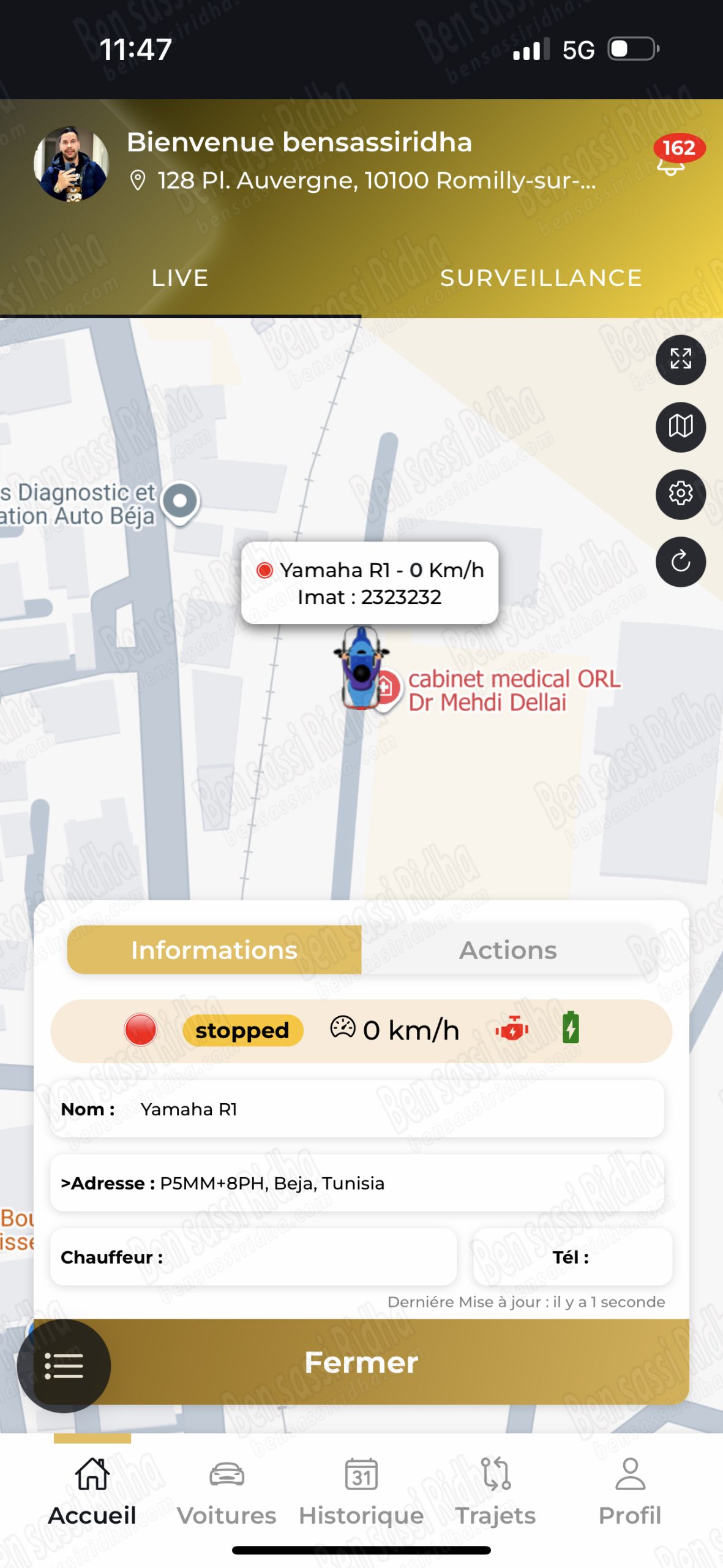Change the map type
This screenshot has width=723, height=1568.
[x=680, y=427]
